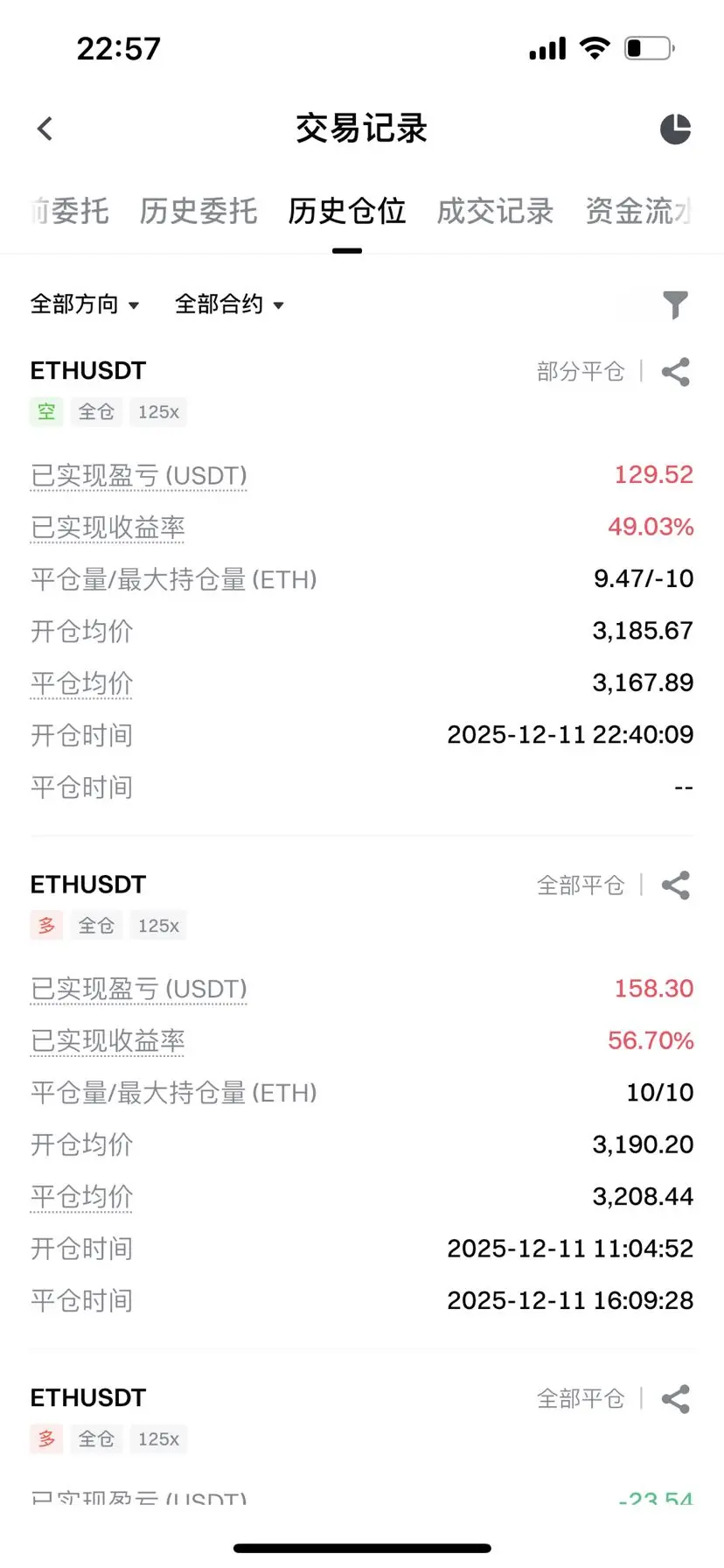Expand the 全部合约 dropdown
The width and height of the screenshot is (724, 1568).
[x=229, y=304]
